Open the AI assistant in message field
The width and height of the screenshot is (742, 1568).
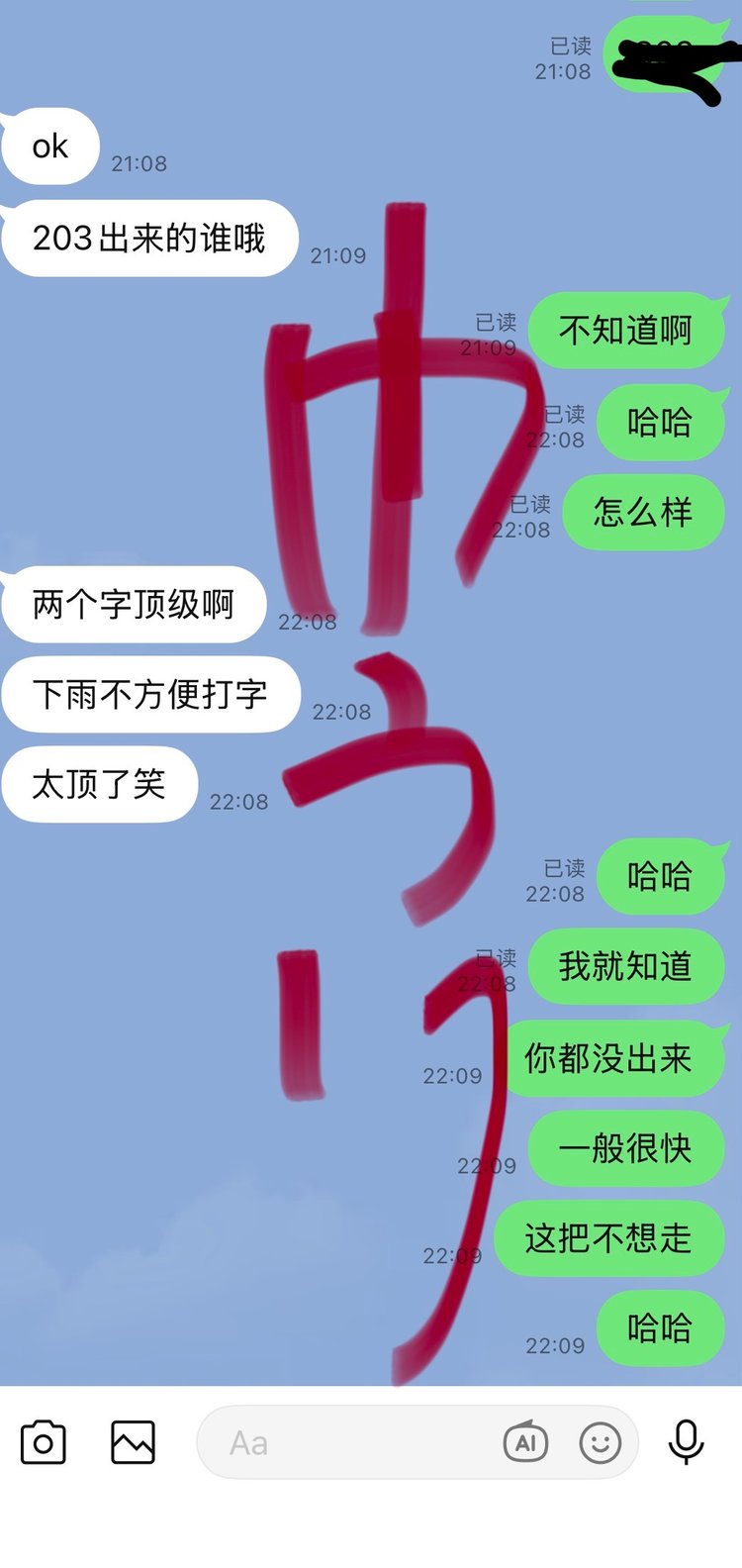[x=525, y=1442]
